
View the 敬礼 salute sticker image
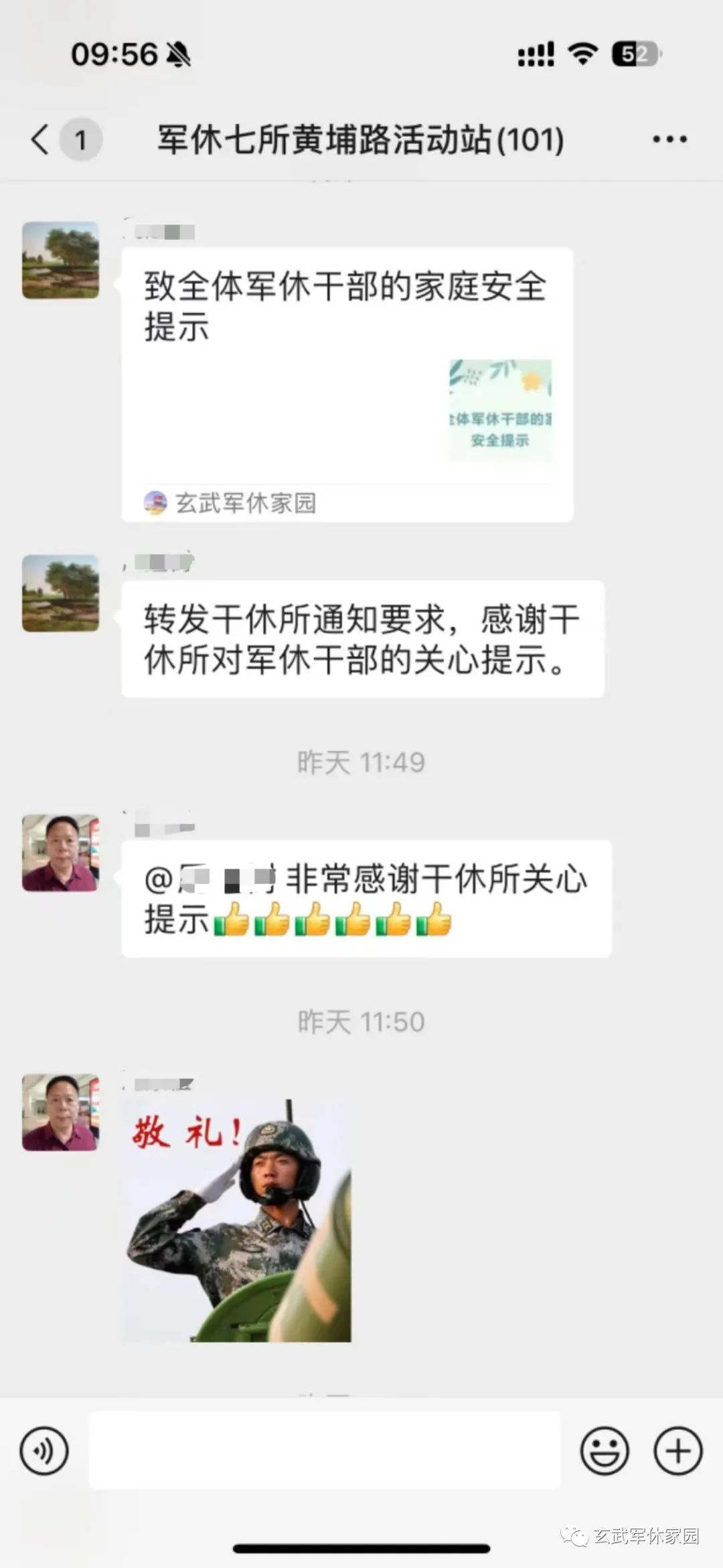coord(237,1219)
